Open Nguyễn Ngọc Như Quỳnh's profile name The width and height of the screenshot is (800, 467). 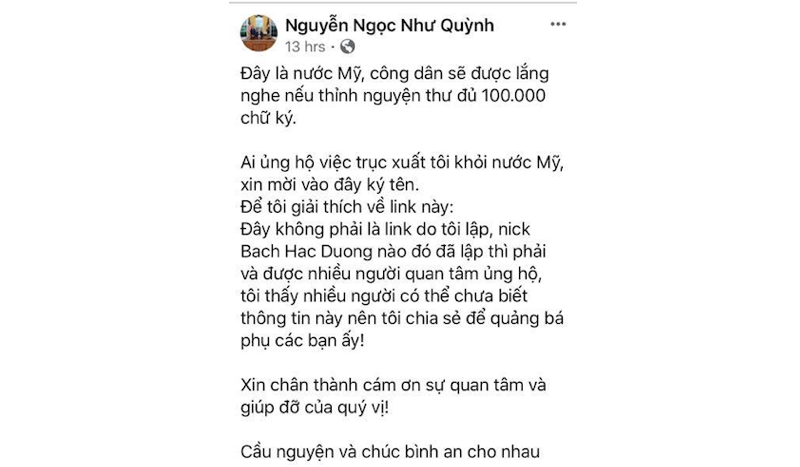pos(389,24)
